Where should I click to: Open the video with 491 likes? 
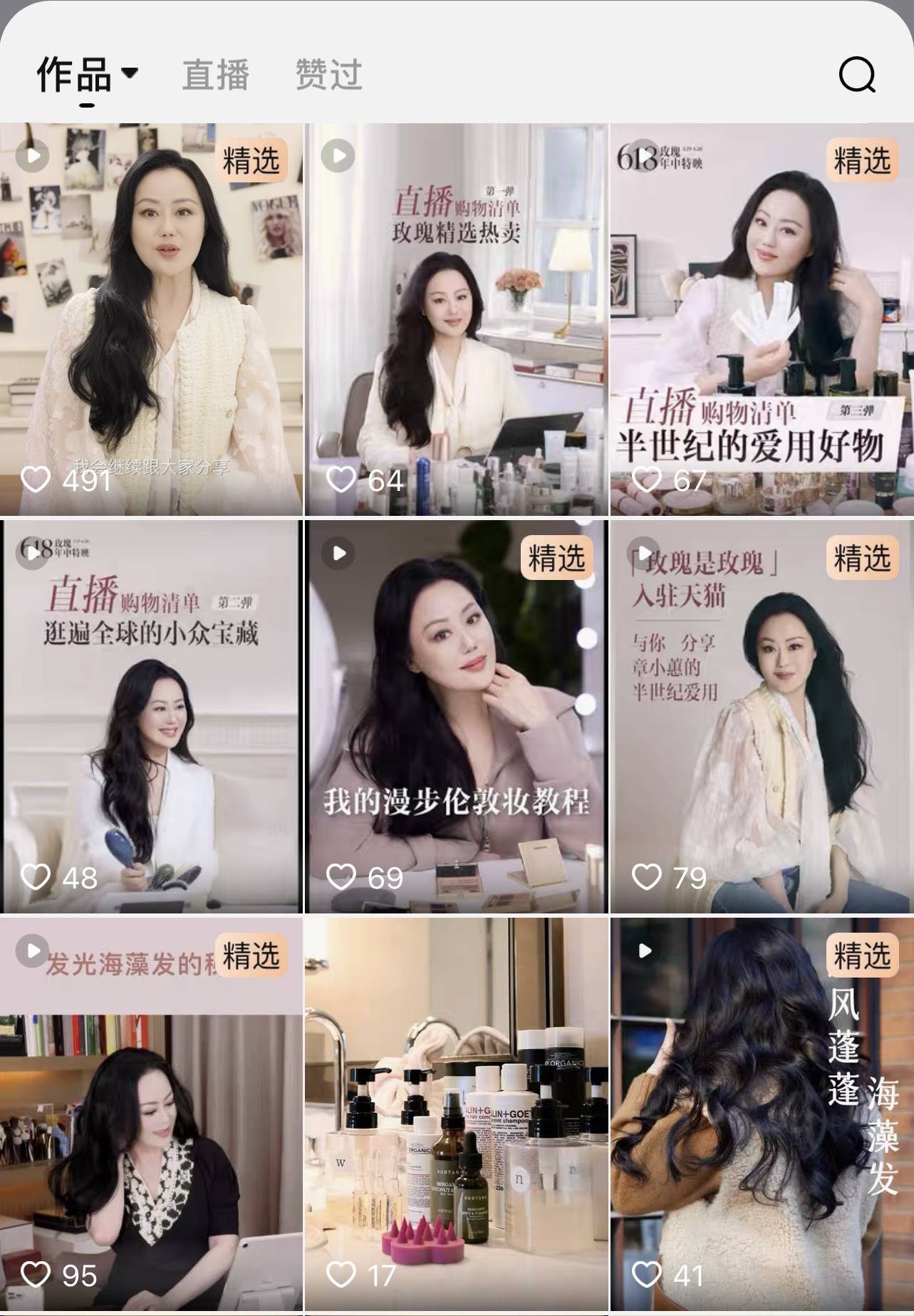151,321
